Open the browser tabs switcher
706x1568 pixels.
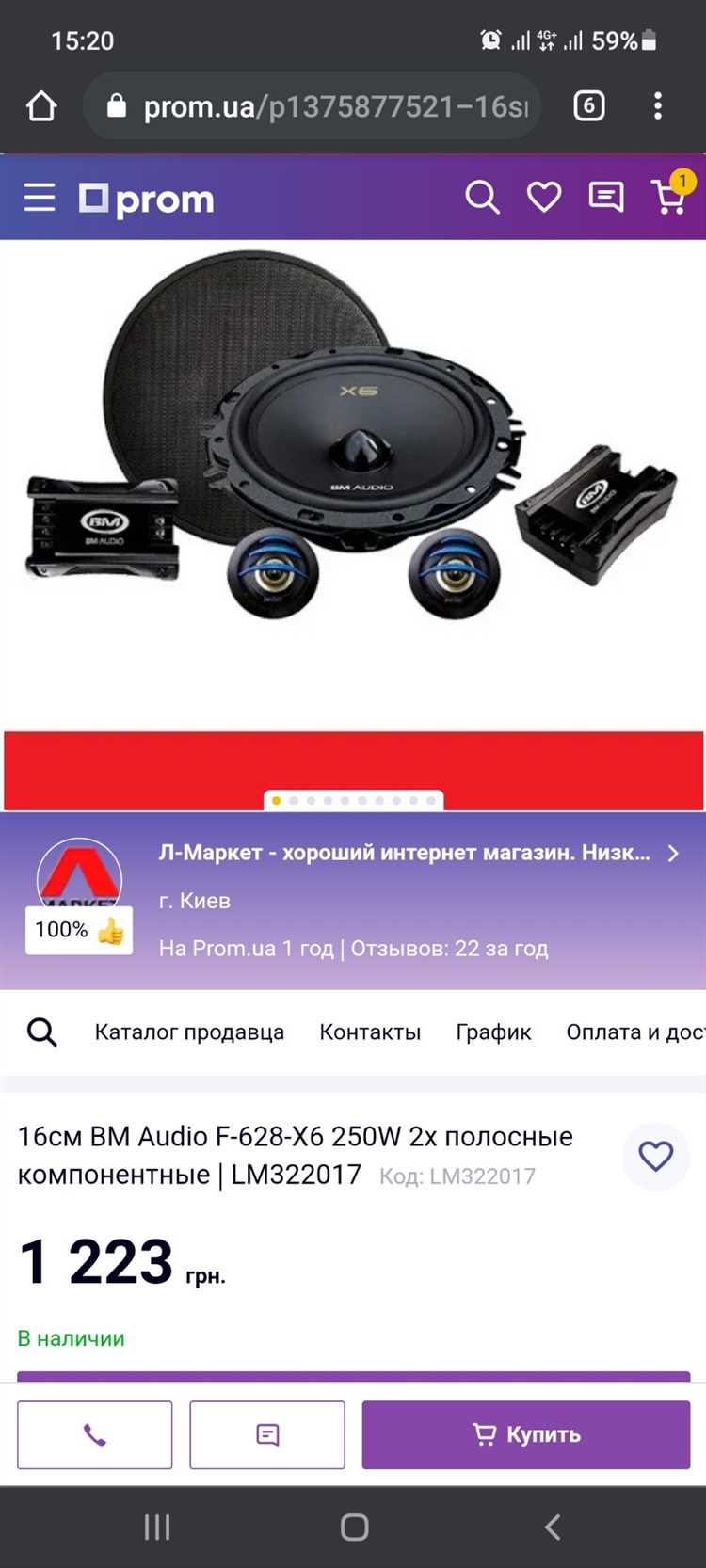[x=589, y=105]
